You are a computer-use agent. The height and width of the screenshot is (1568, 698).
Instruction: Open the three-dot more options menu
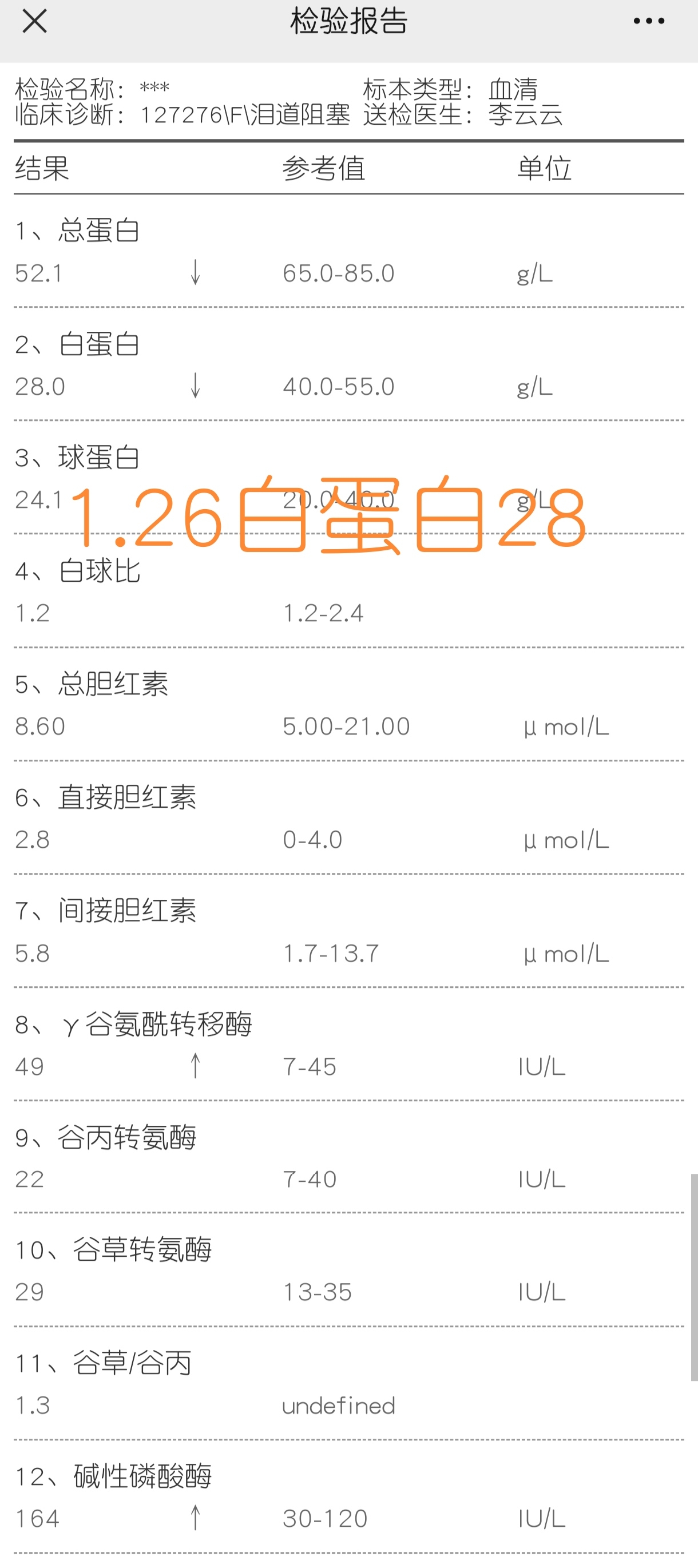[649, 21]
